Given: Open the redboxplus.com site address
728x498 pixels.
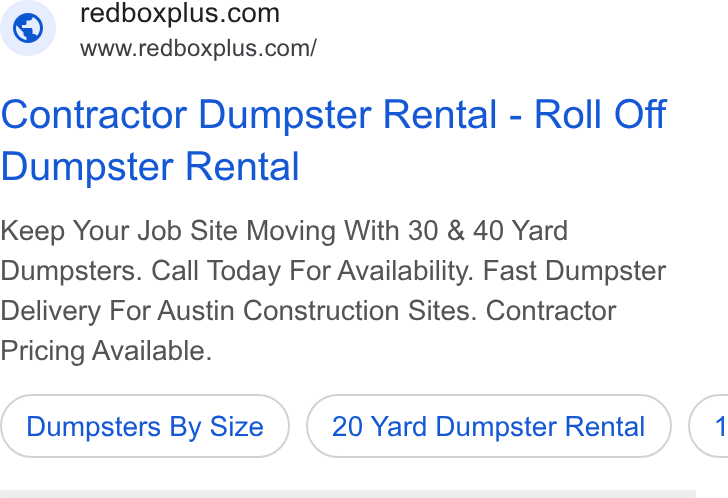Looking at the screenshot, I should coord(198,48).
